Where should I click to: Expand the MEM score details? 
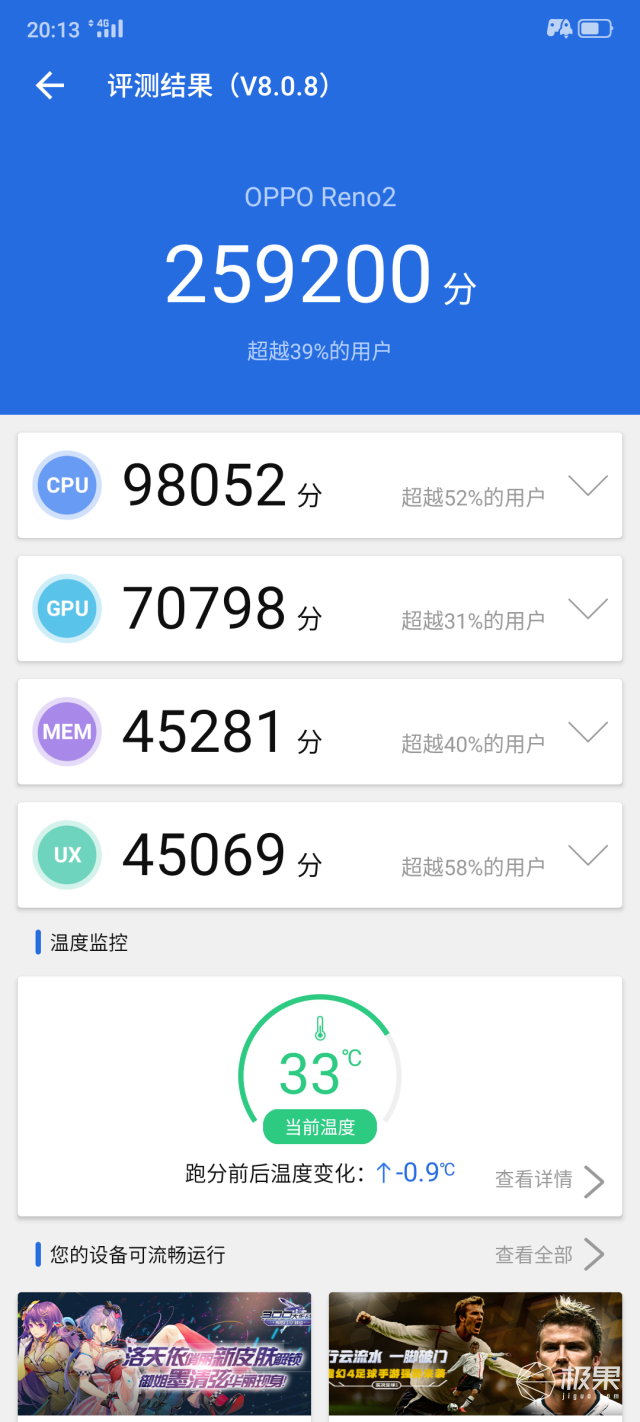point(587,732)
